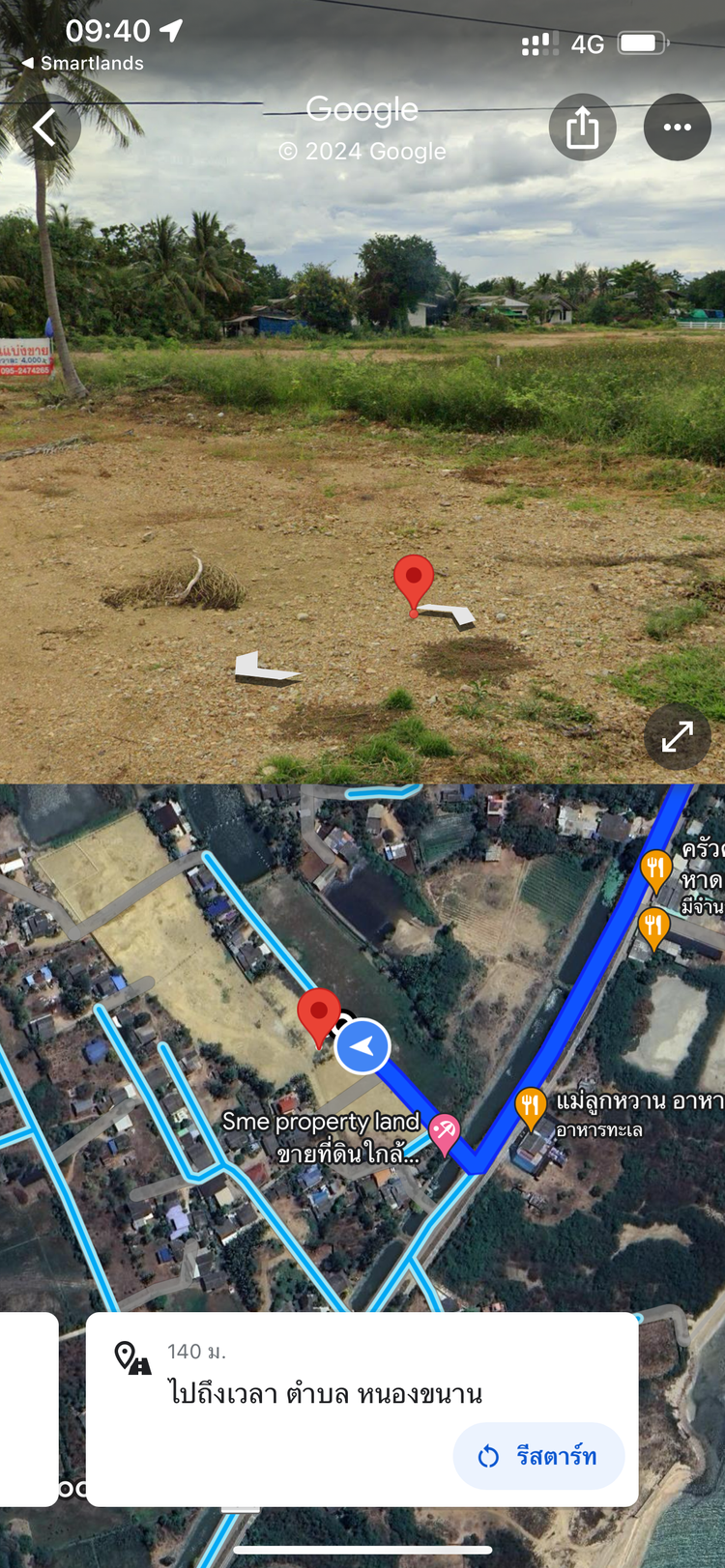Open the แม่ลูกหวาน restaurant marker

[x=530, y=1107]
